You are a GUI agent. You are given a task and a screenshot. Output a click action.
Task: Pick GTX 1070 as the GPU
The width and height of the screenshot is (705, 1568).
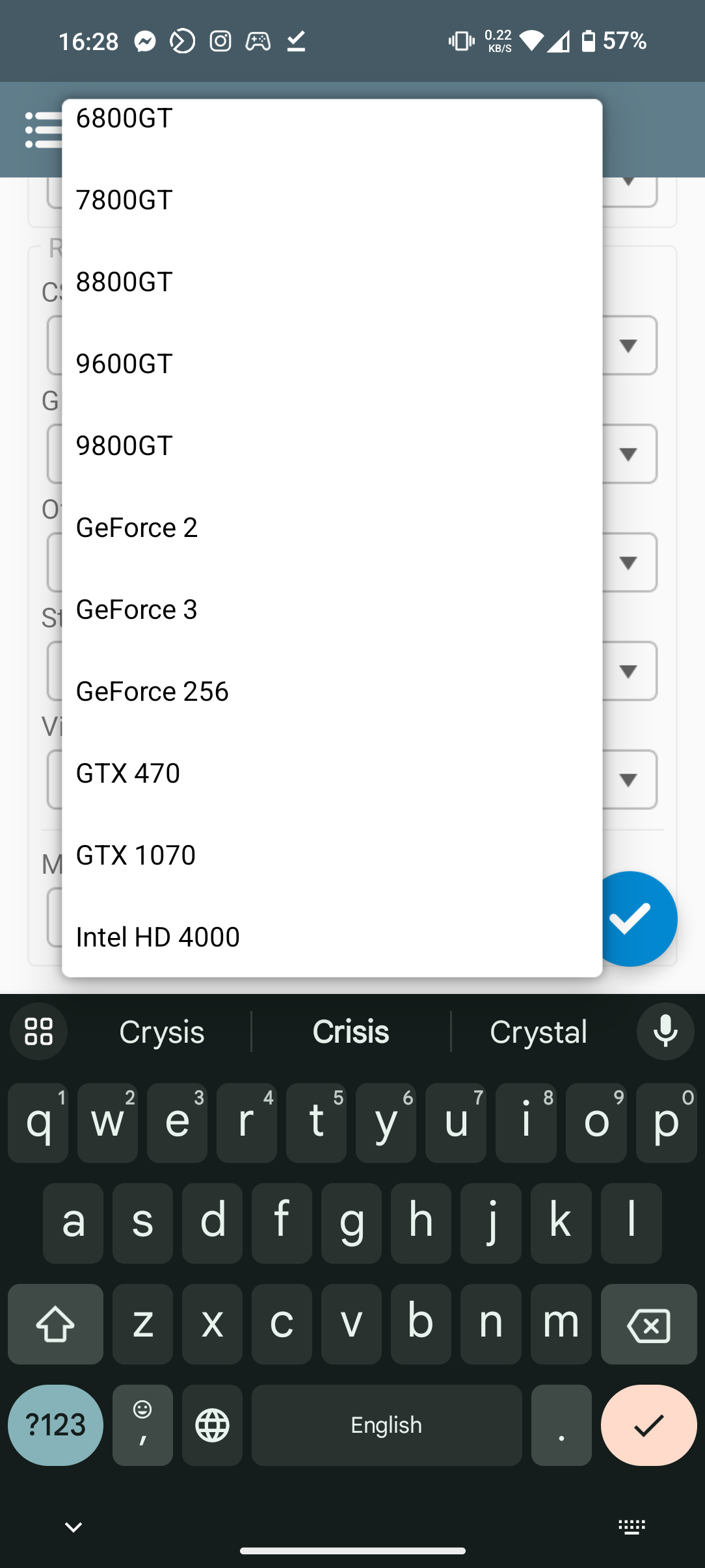332,855
